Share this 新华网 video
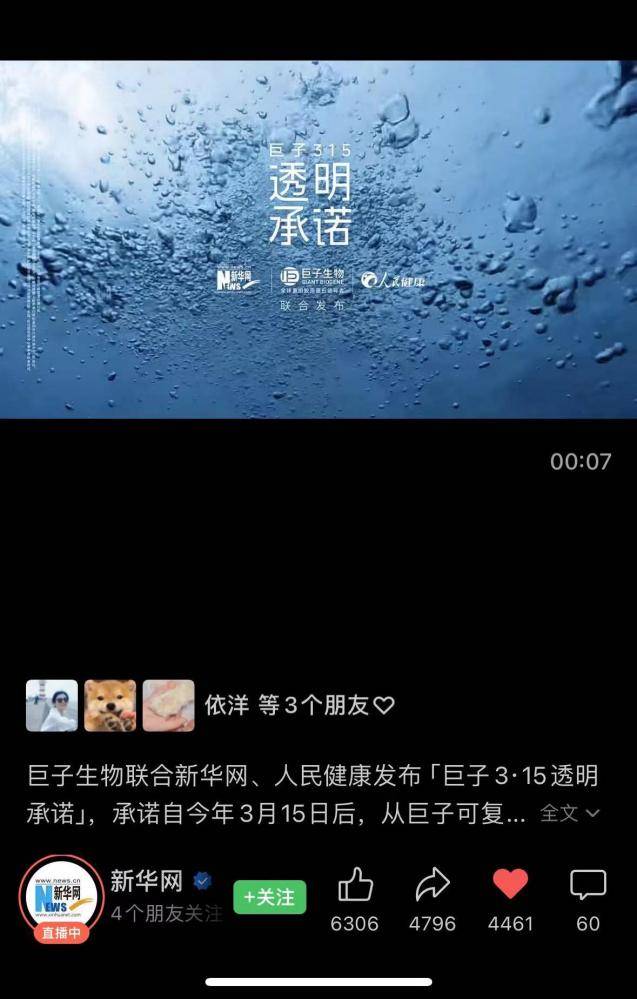This screenshot has width=637, height=999. [x=432, y=886]
